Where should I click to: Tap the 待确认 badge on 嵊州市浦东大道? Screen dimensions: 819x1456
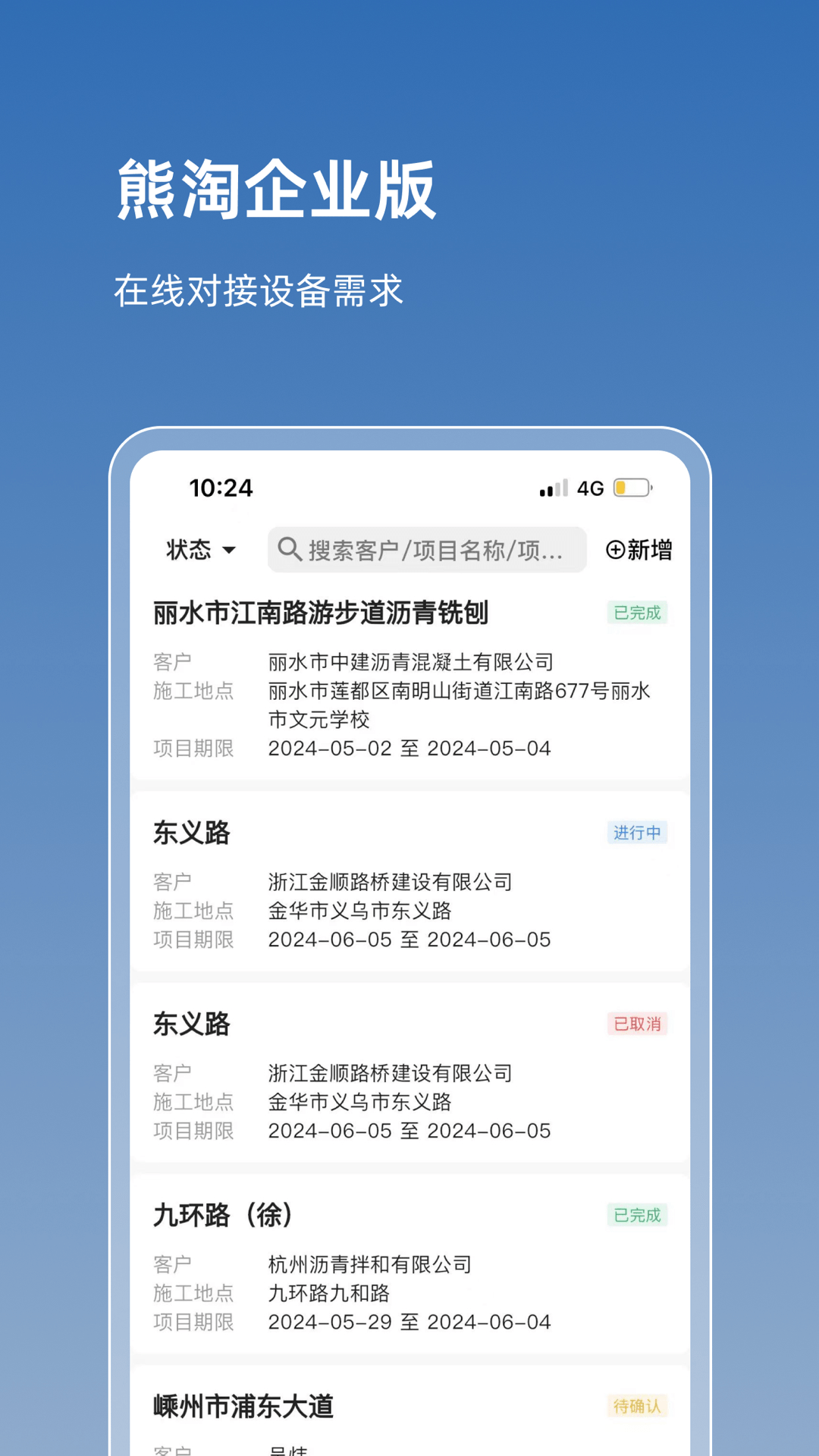[x=638, y=1407]
